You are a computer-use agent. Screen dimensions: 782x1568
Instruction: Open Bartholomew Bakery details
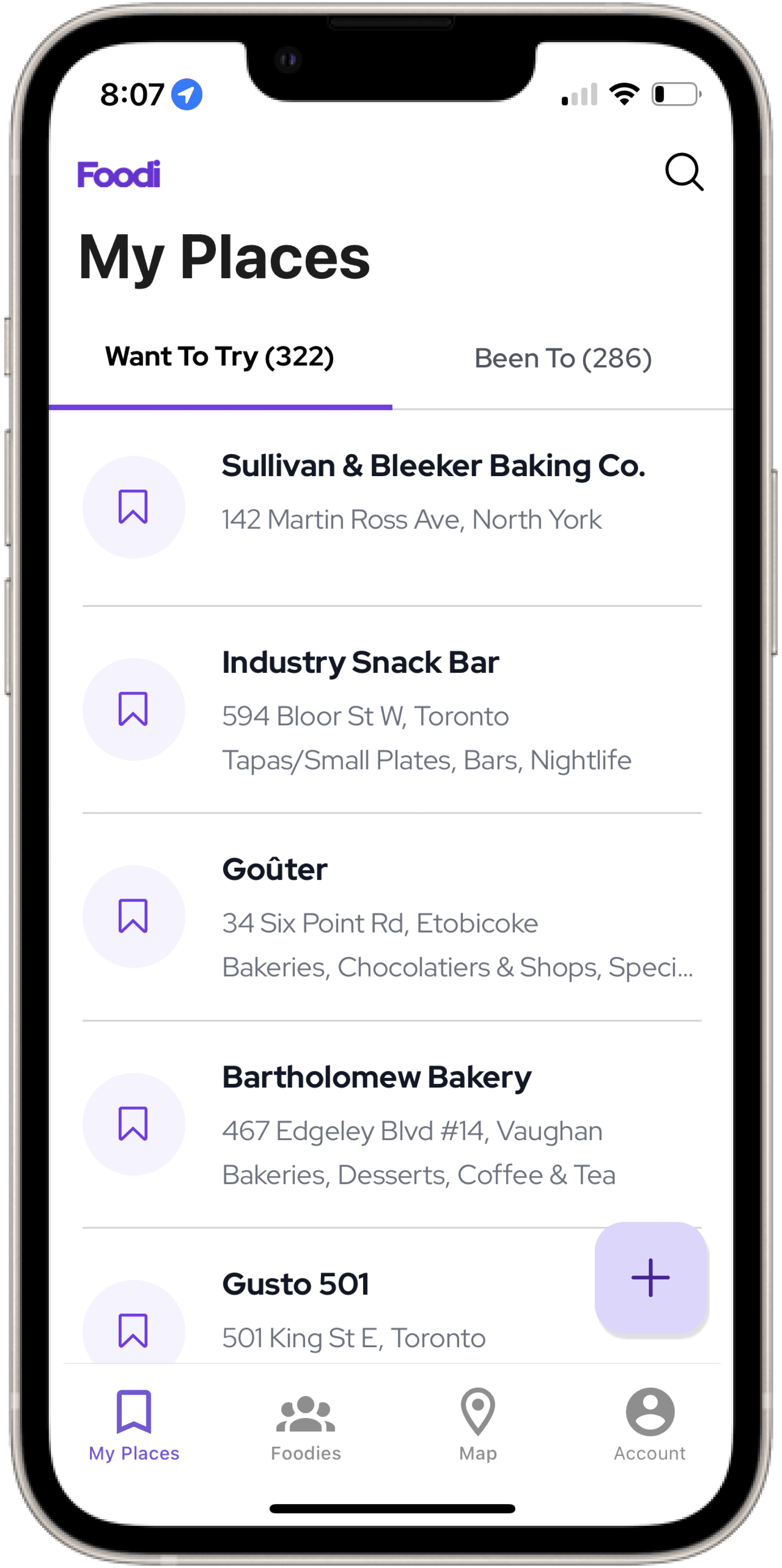(376, 1077)
